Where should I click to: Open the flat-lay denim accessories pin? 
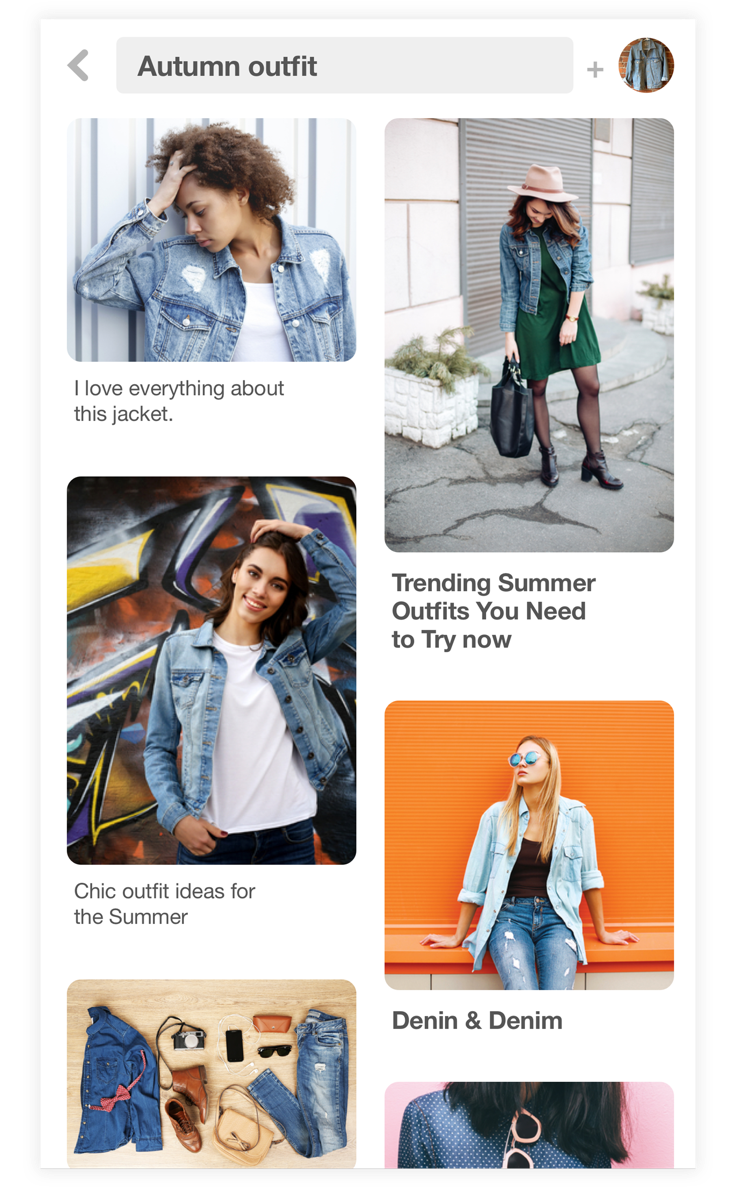211,1072
